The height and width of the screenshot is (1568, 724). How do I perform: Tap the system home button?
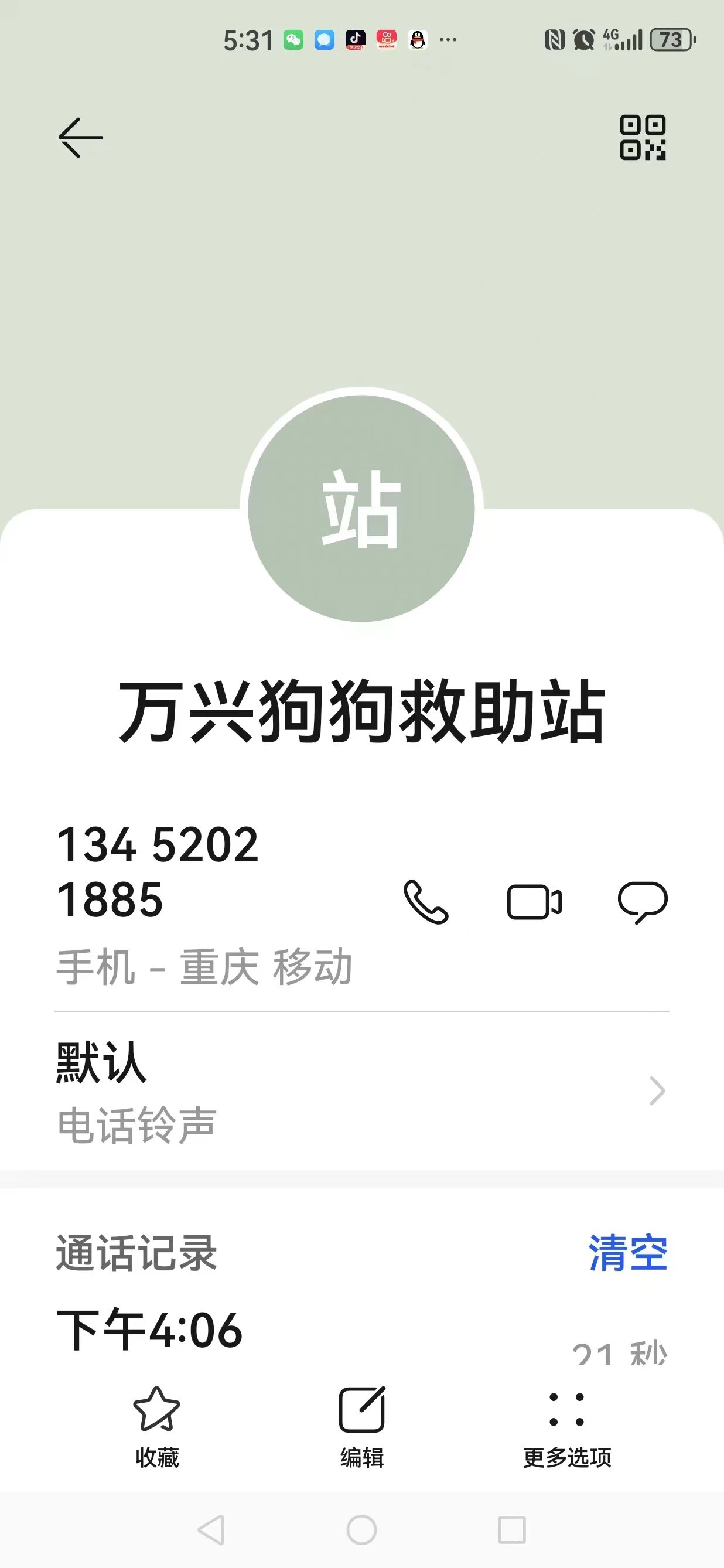361,1530
